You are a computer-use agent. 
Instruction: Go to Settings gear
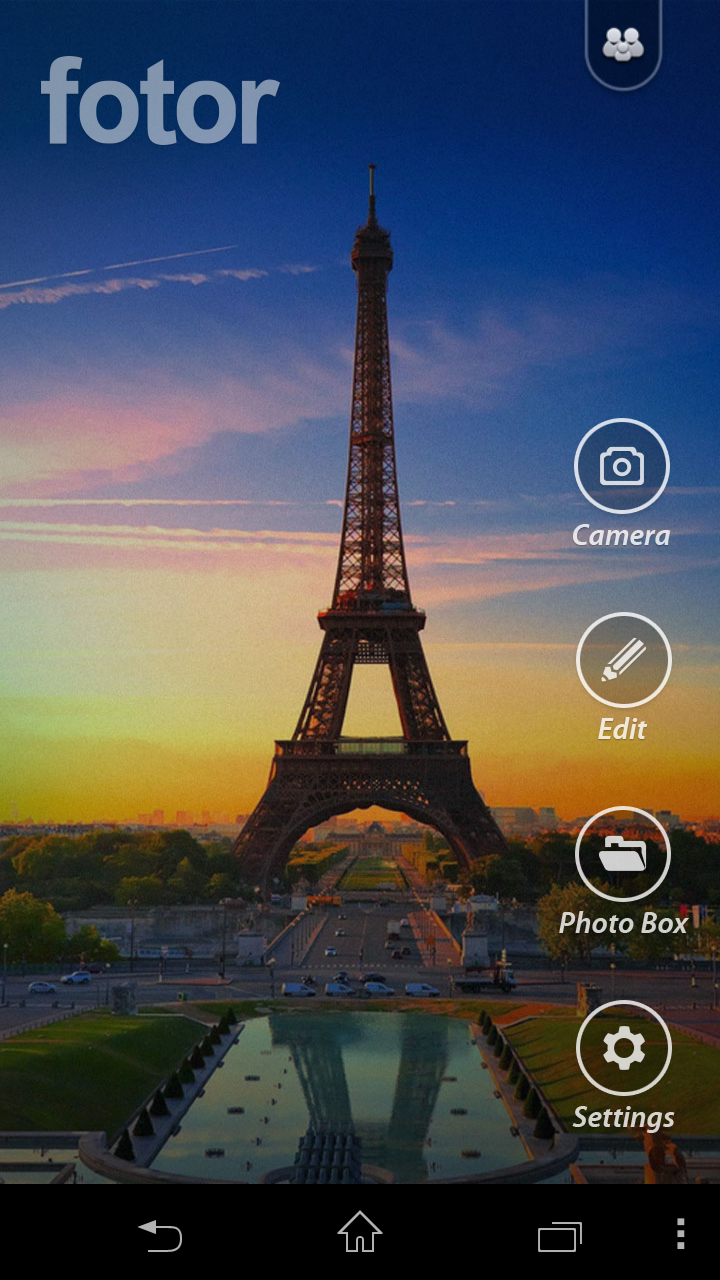(x=623, y=1048)
